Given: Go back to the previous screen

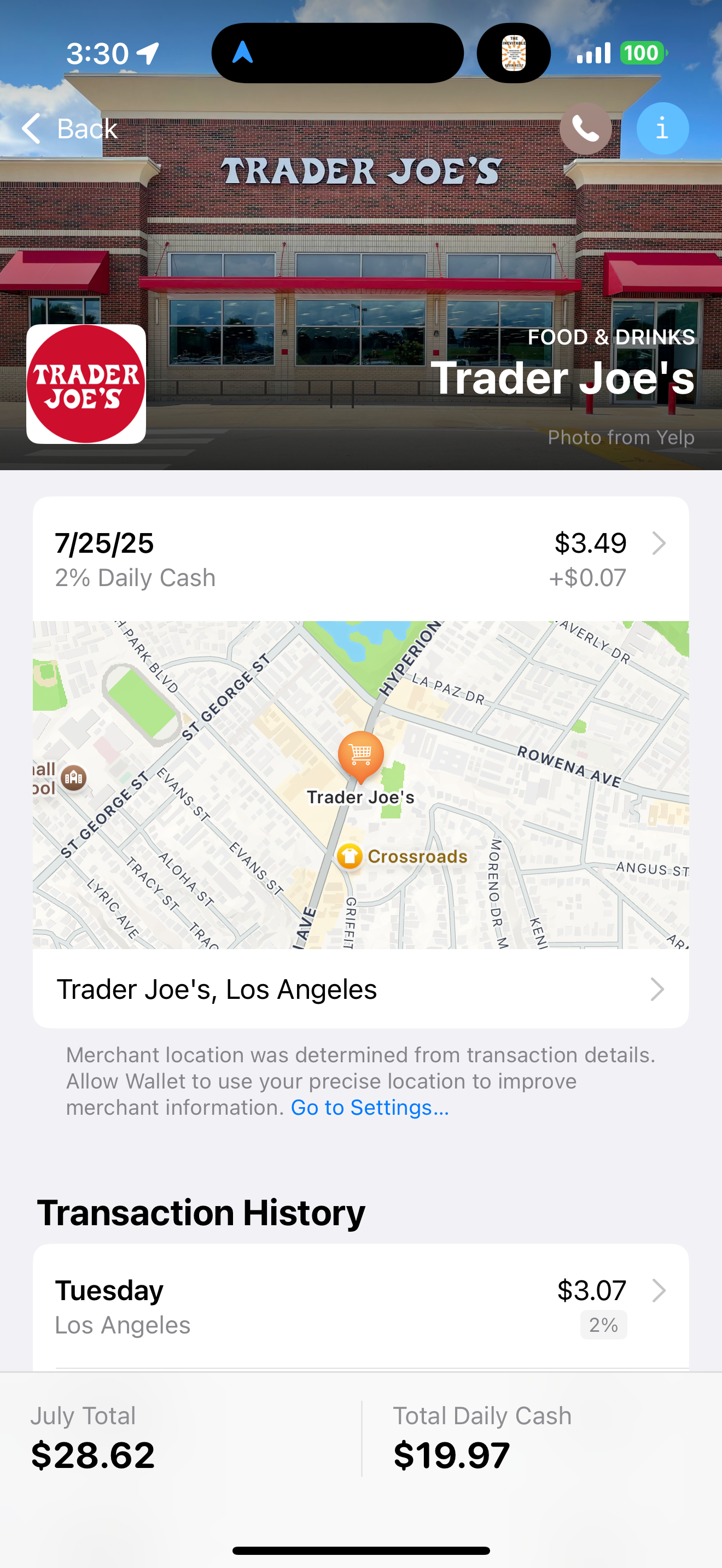Looking at the screenshot, I should point(68,128).
